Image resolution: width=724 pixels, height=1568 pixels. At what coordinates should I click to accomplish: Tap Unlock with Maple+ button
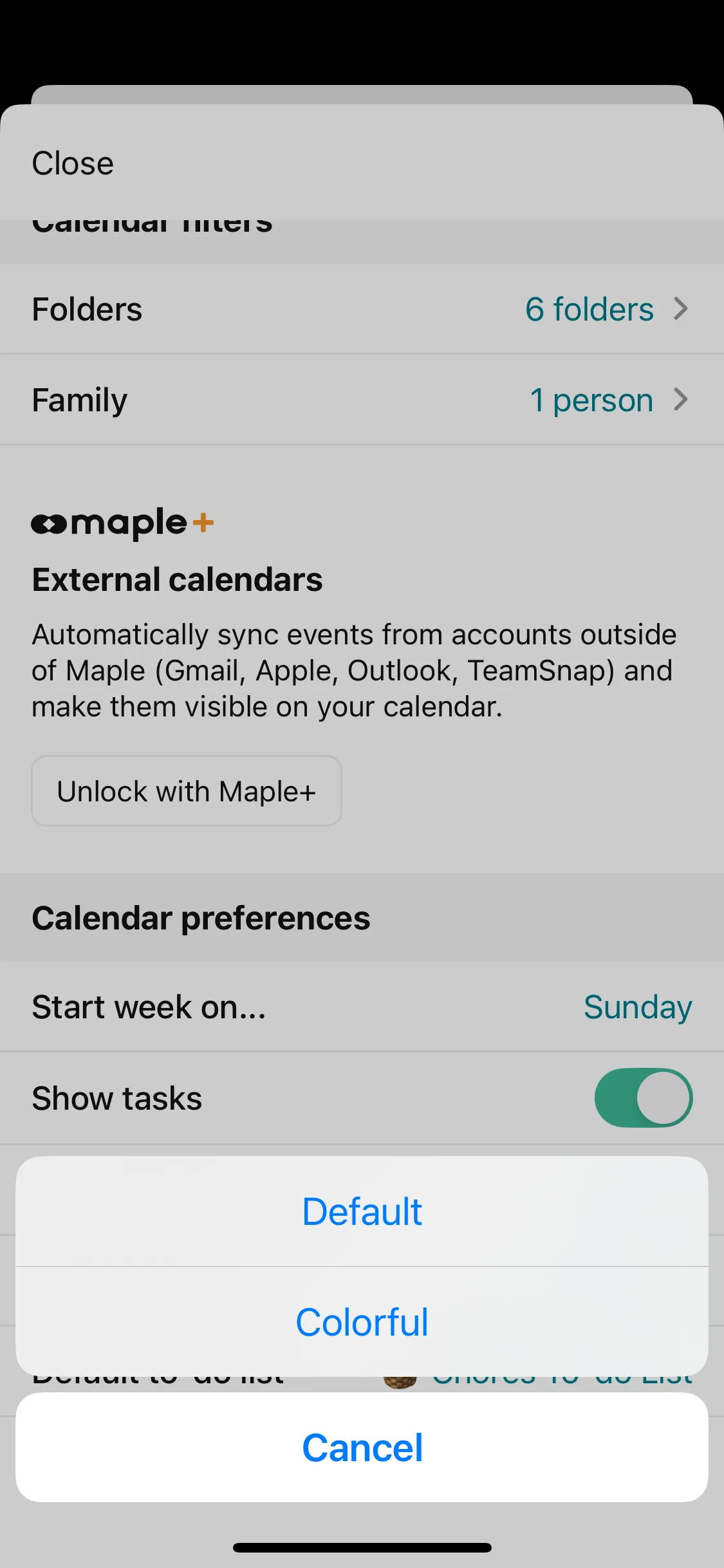(x=187, y=791)
